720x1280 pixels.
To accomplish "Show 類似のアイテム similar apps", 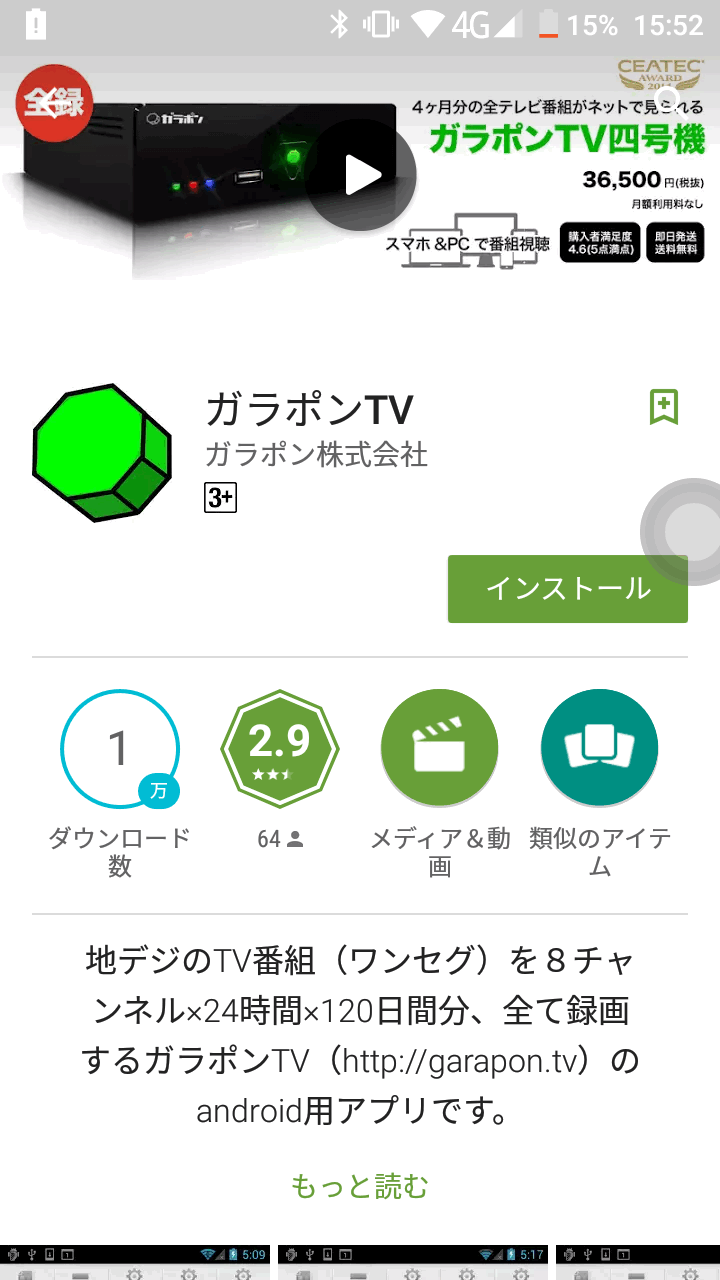I will [599, 749].
